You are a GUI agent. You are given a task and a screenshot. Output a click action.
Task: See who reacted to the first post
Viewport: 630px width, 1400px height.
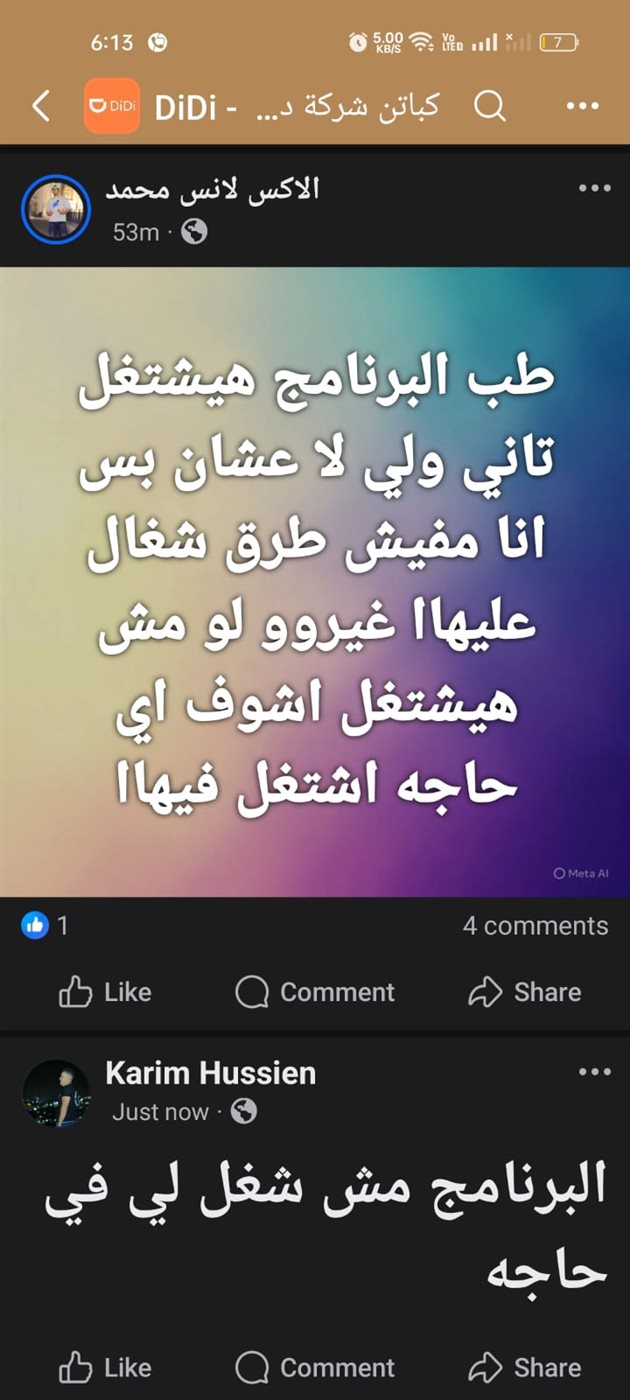(x=45, y=926)
